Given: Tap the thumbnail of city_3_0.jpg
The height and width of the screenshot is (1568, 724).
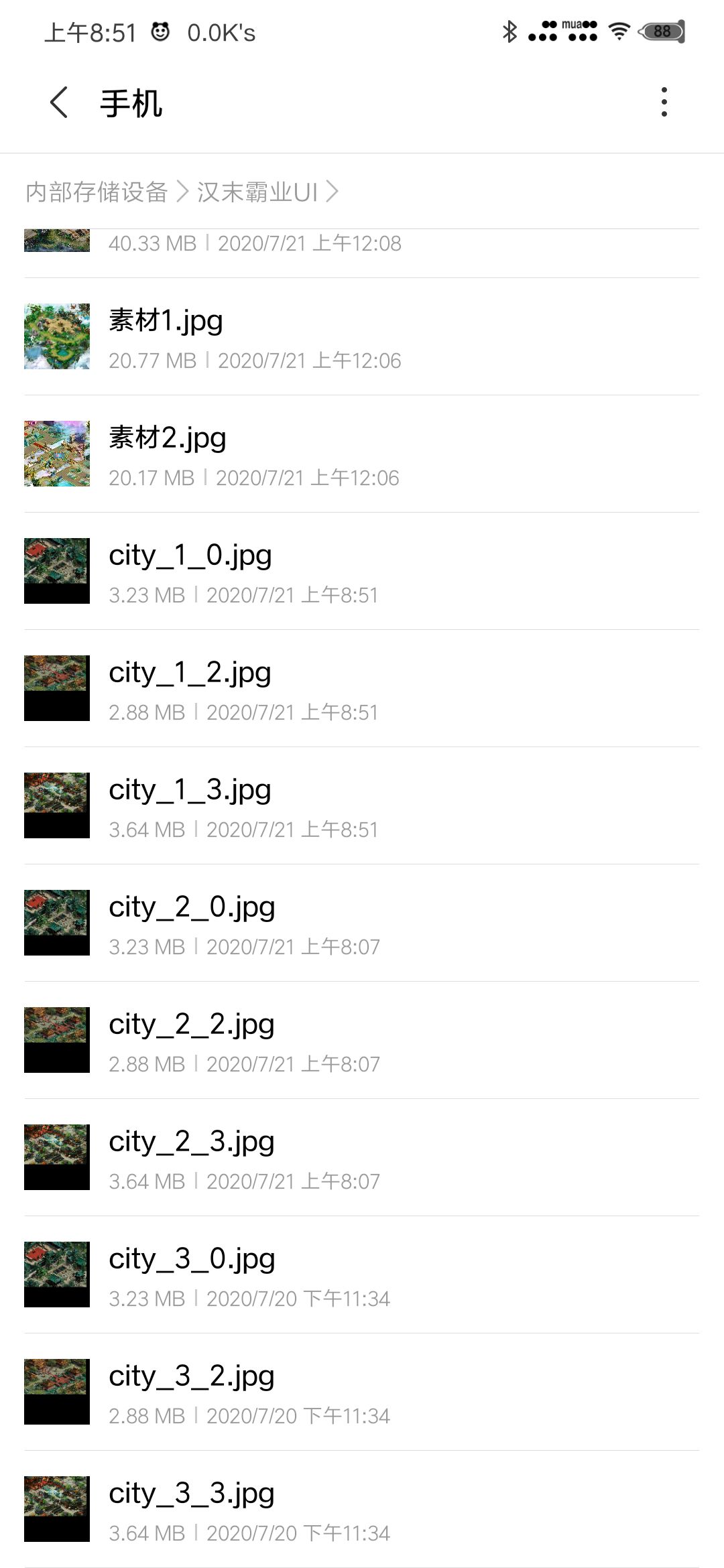Looking at the screenshot, I should coord(56,1273).
